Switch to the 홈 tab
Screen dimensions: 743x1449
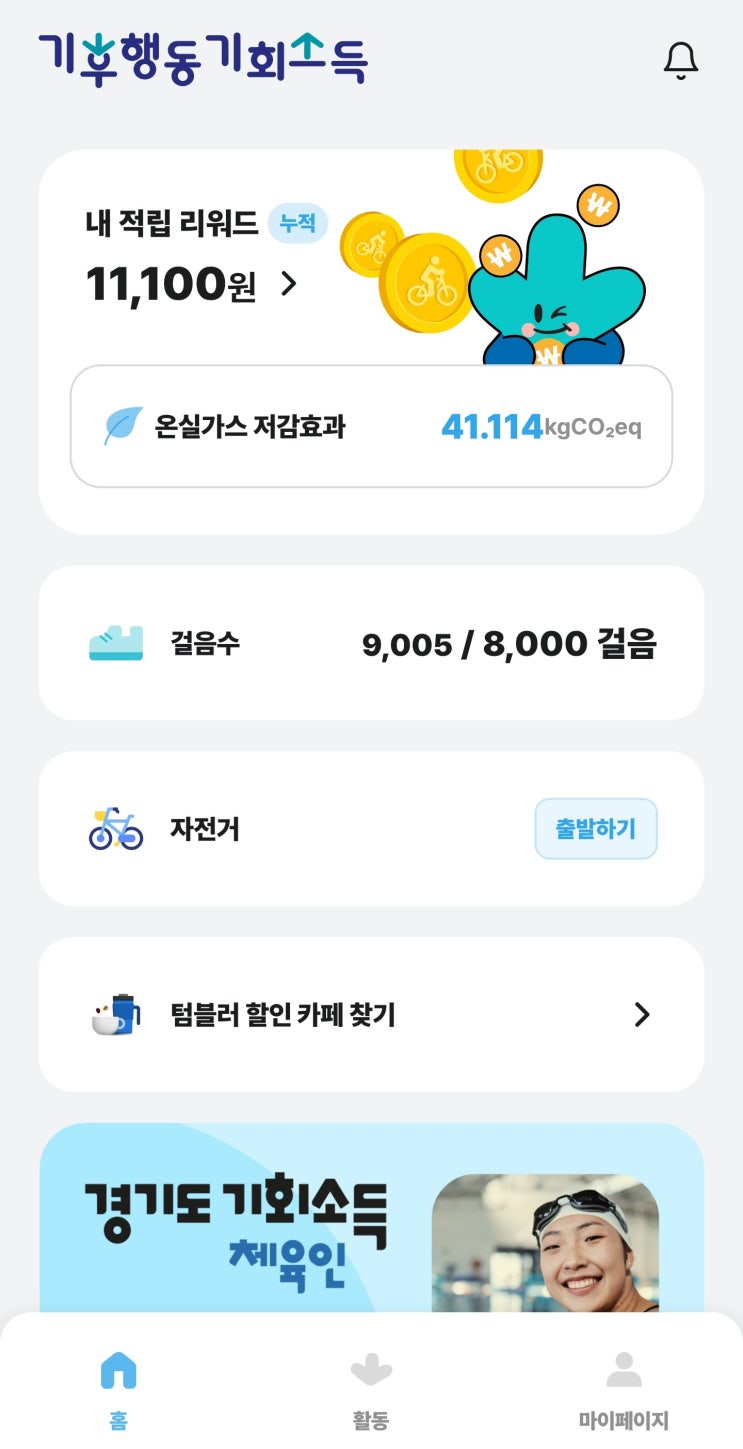(119, 1387)
